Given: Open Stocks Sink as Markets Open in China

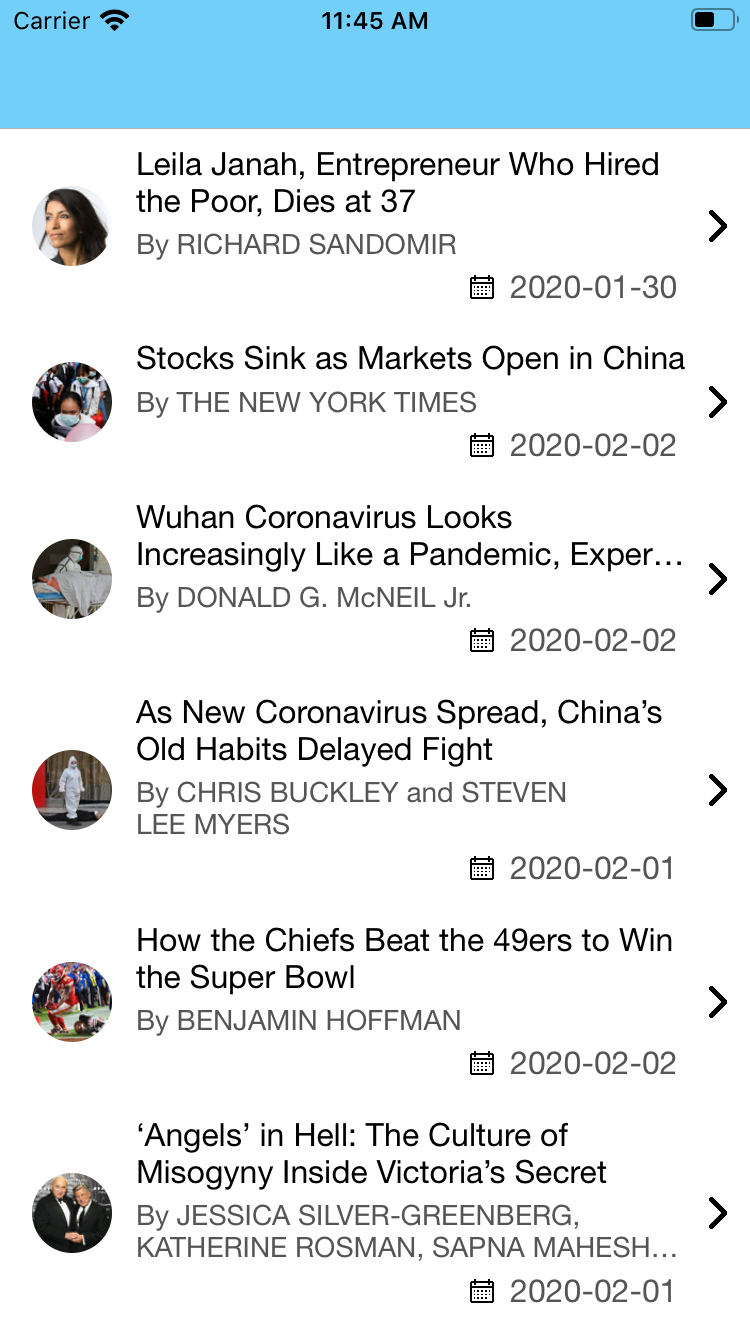Looking at the screenshot, I should (x=410, y=359).
